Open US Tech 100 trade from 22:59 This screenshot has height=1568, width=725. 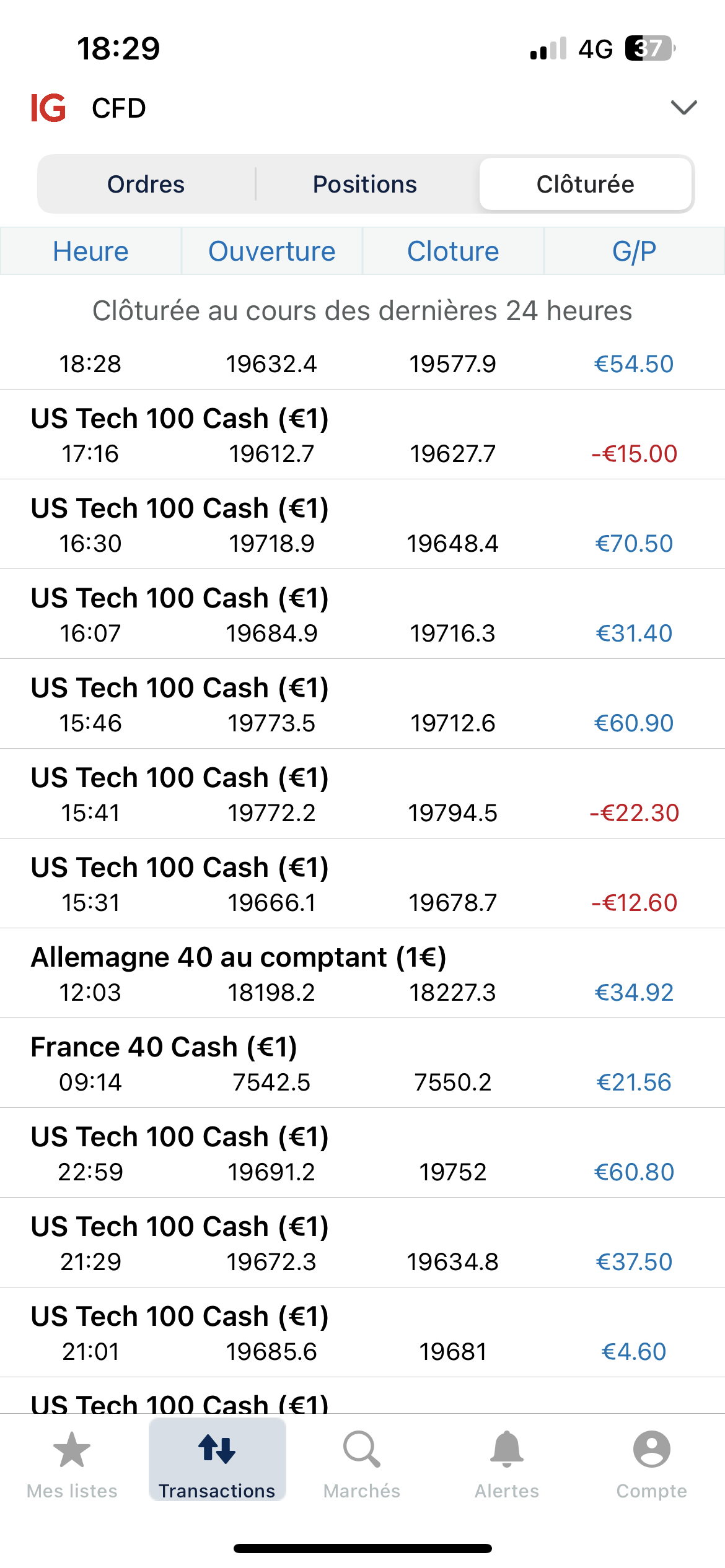tap(362, 1153)
